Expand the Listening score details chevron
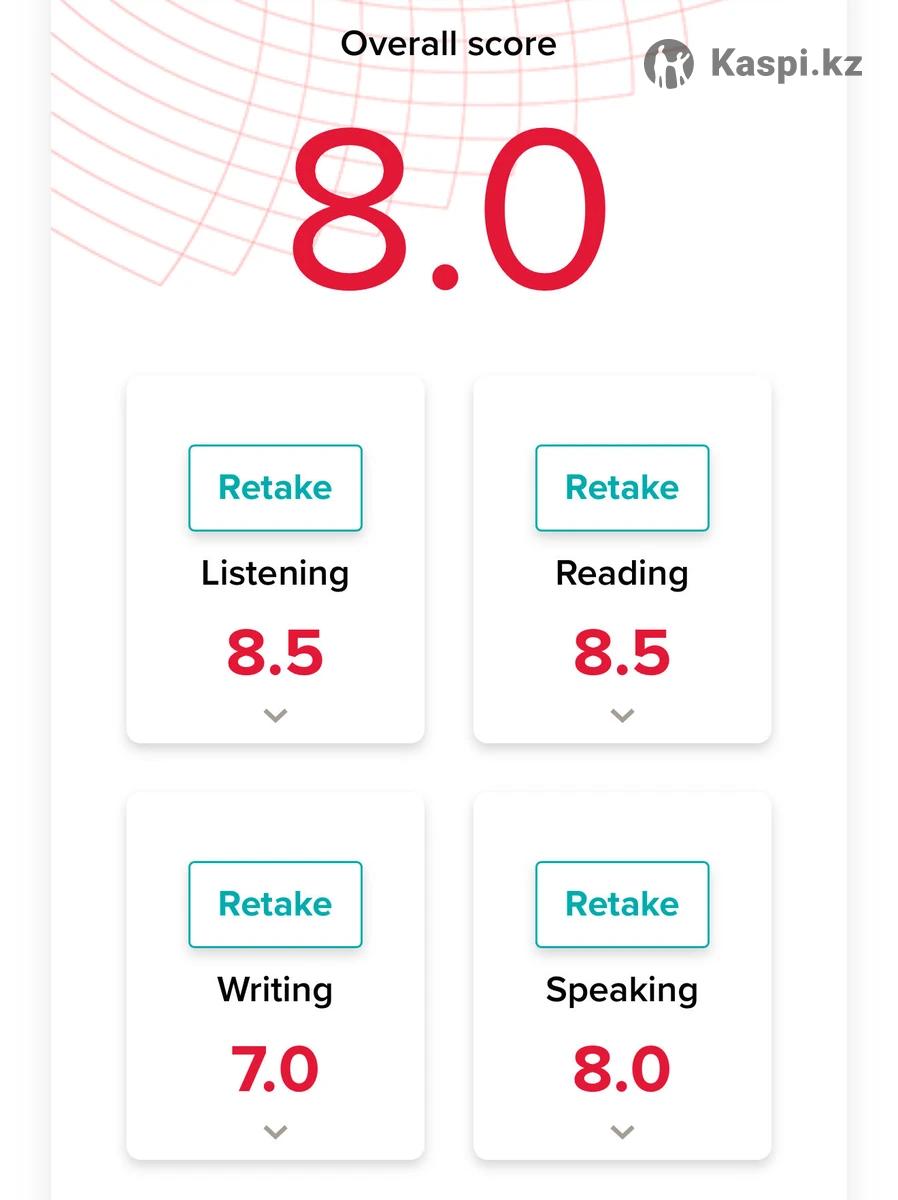 [x=275, y=715]
